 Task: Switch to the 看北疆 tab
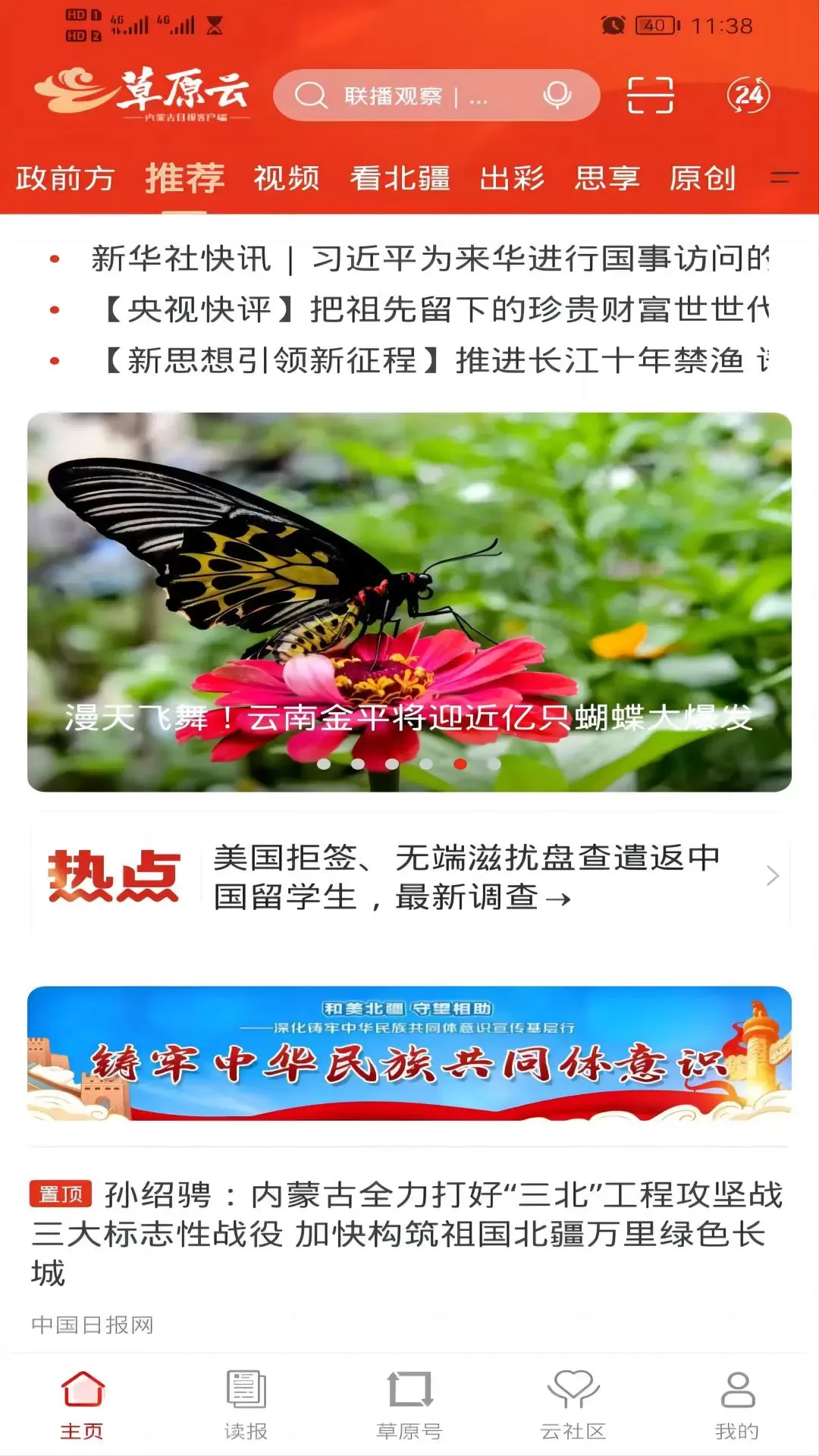click(400, 179)
